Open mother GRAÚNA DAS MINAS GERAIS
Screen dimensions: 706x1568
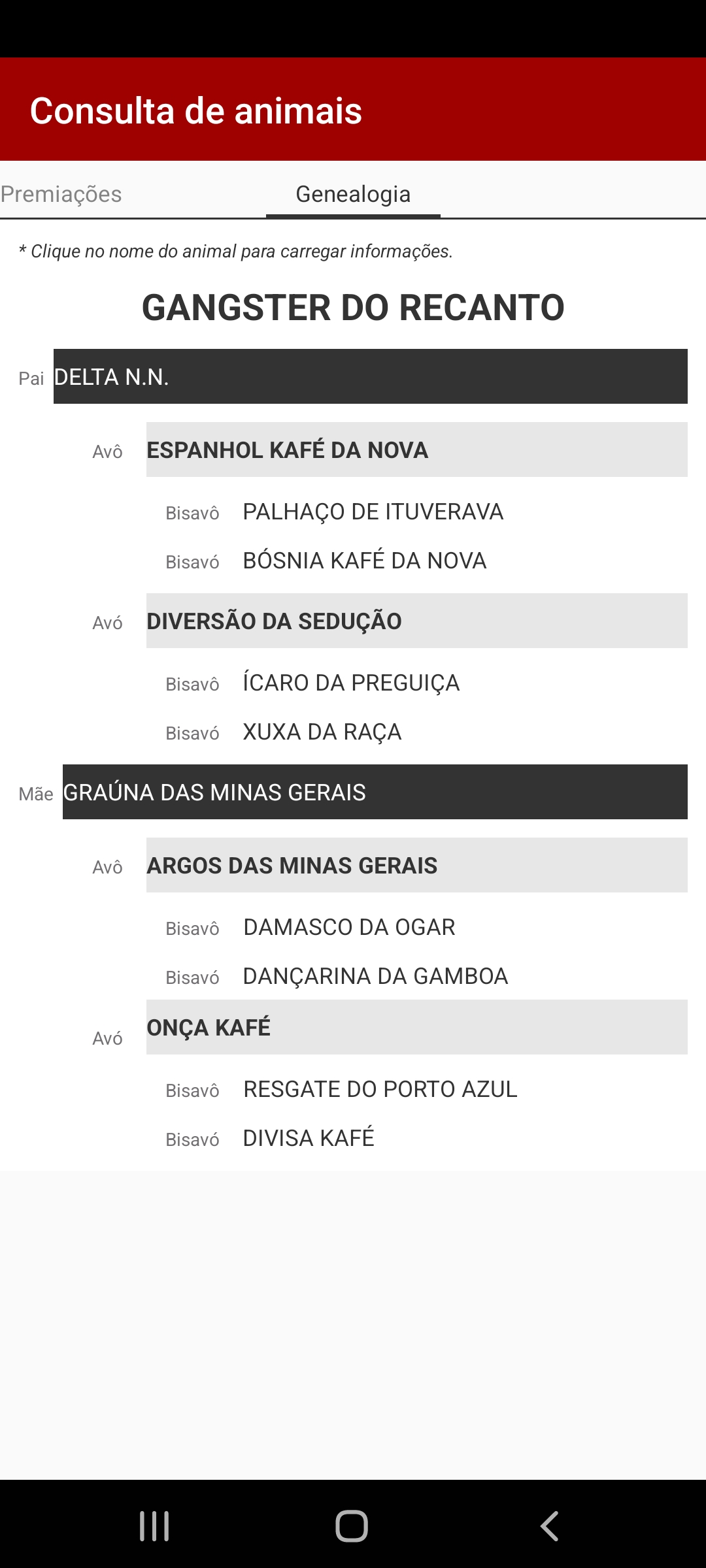375,792
